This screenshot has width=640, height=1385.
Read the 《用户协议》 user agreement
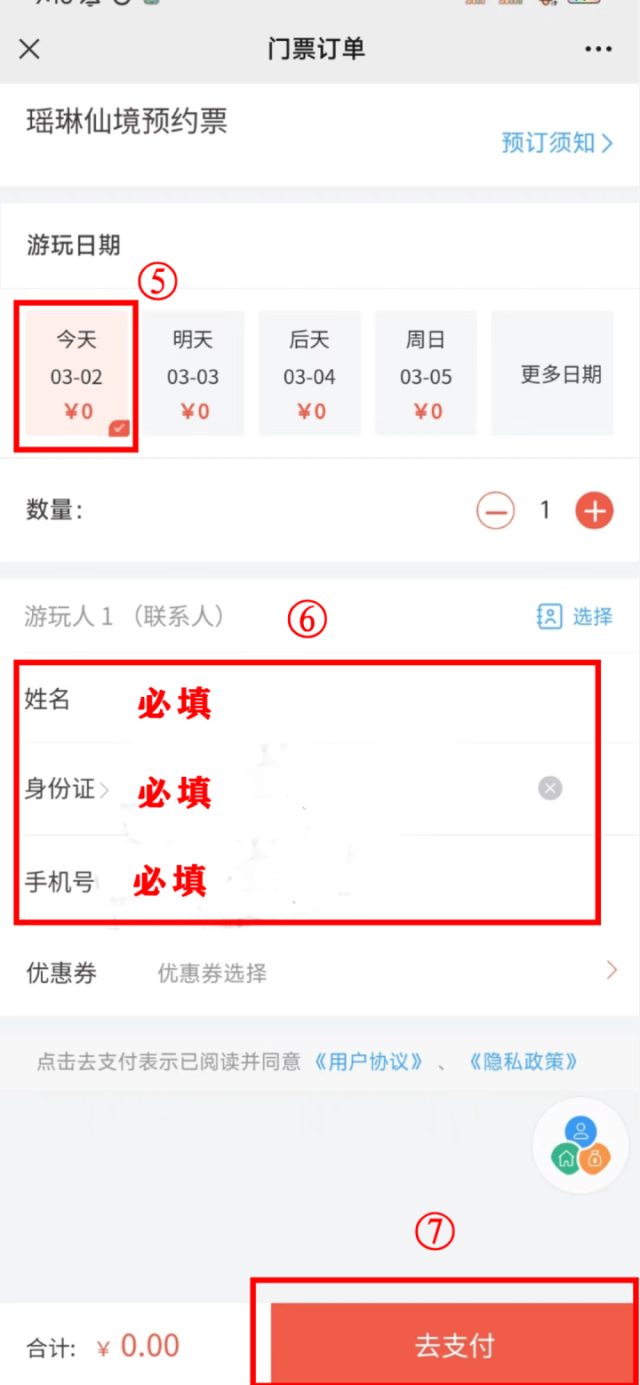point(369,1061)
